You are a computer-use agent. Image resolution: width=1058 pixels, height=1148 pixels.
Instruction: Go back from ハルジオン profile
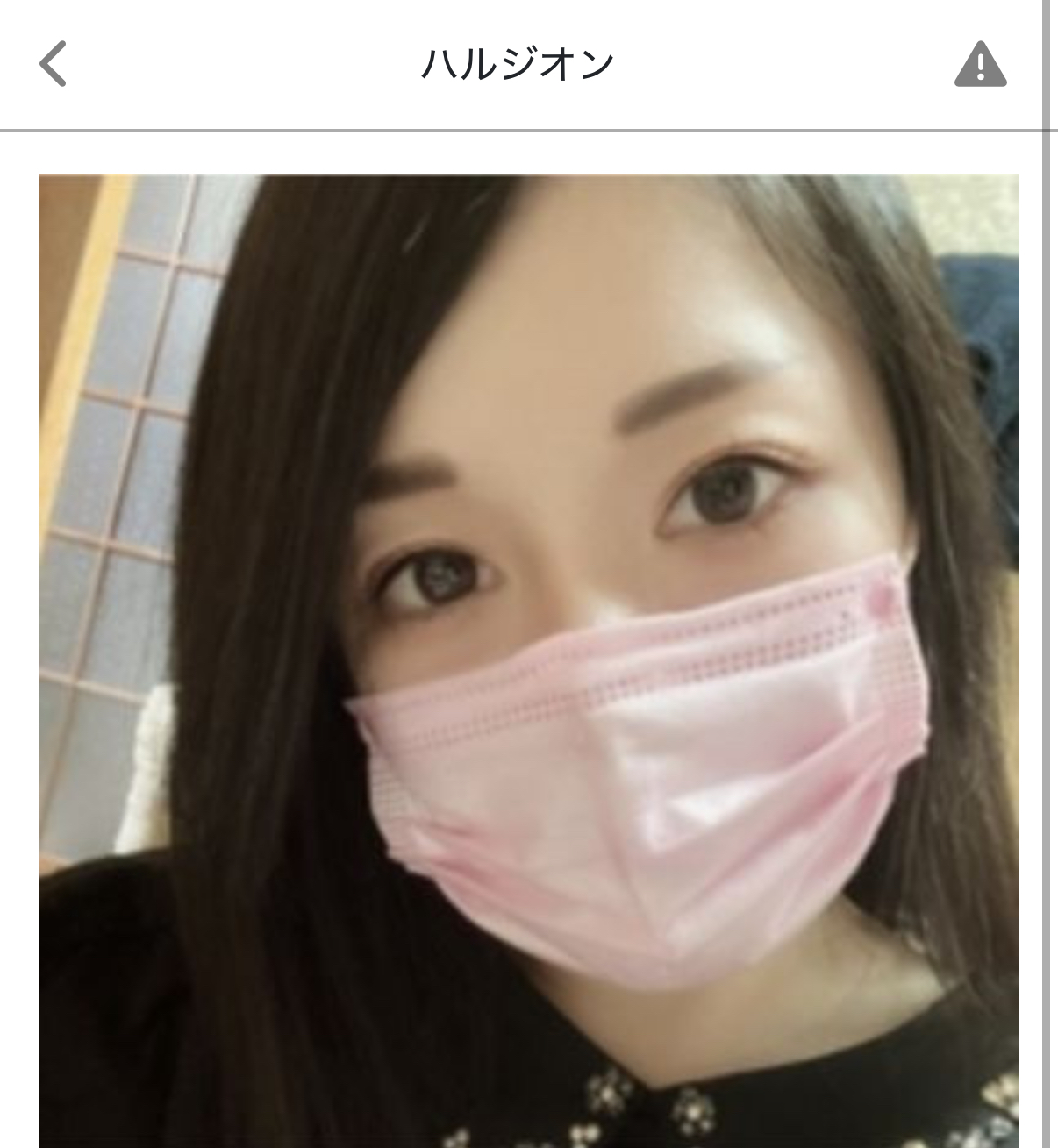[54, 65]
